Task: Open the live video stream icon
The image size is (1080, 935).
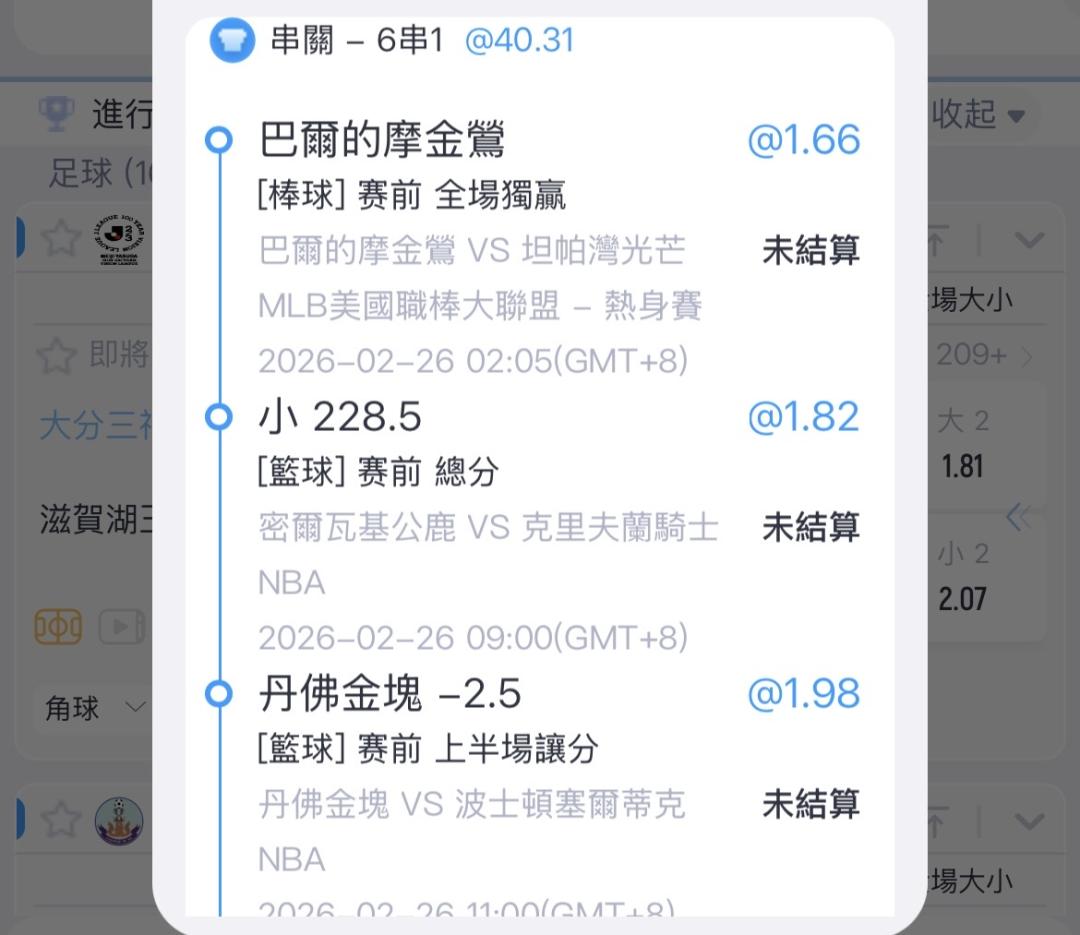Action: point(121,627)
